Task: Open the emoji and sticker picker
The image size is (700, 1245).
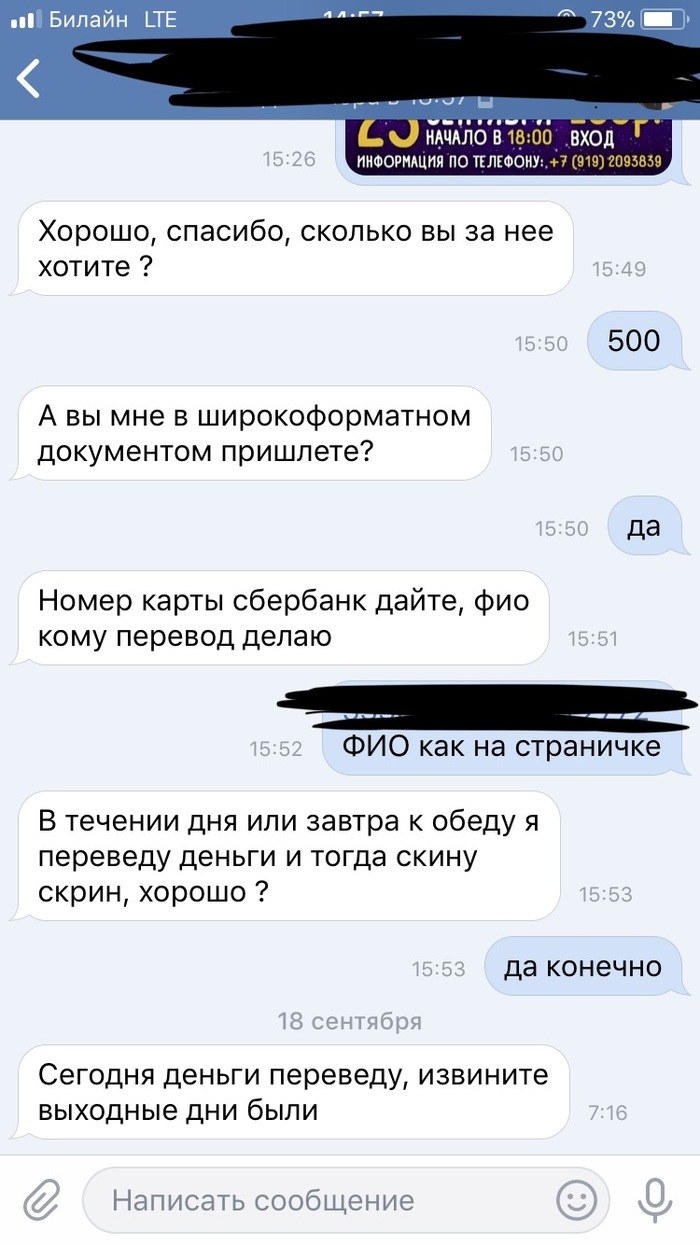Action: tap(576, 1199)
